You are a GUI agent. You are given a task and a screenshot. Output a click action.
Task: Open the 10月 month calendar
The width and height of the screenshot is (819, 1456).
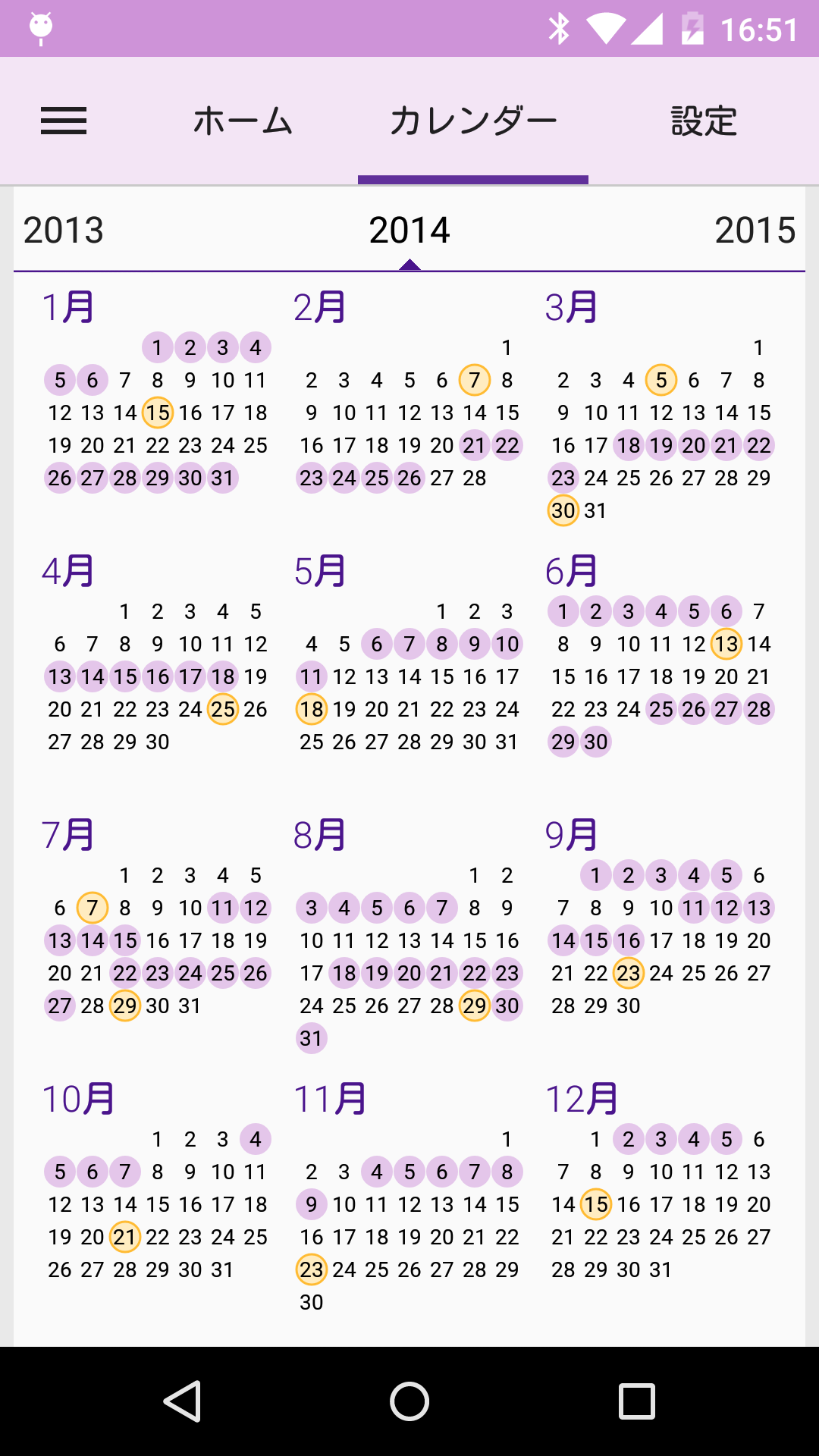[78, 1100]
